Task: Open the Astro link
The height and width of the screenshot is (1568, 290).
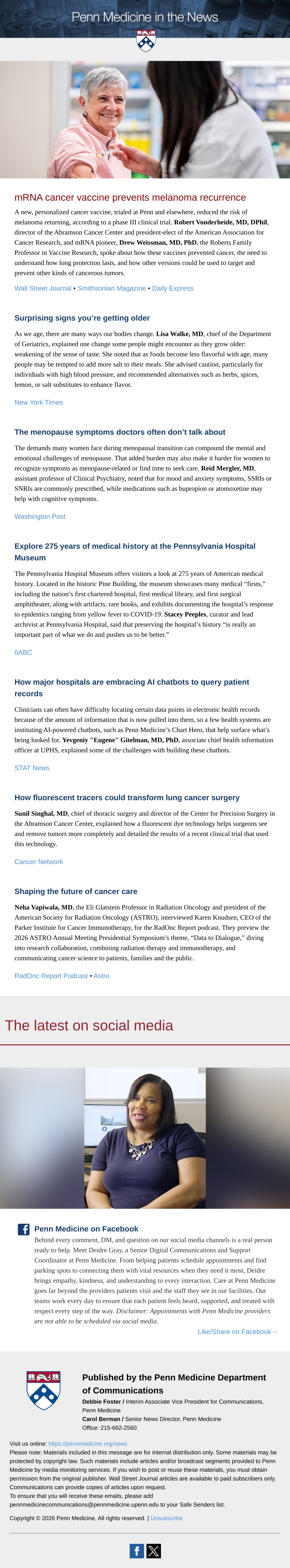Action: [101, 975]
